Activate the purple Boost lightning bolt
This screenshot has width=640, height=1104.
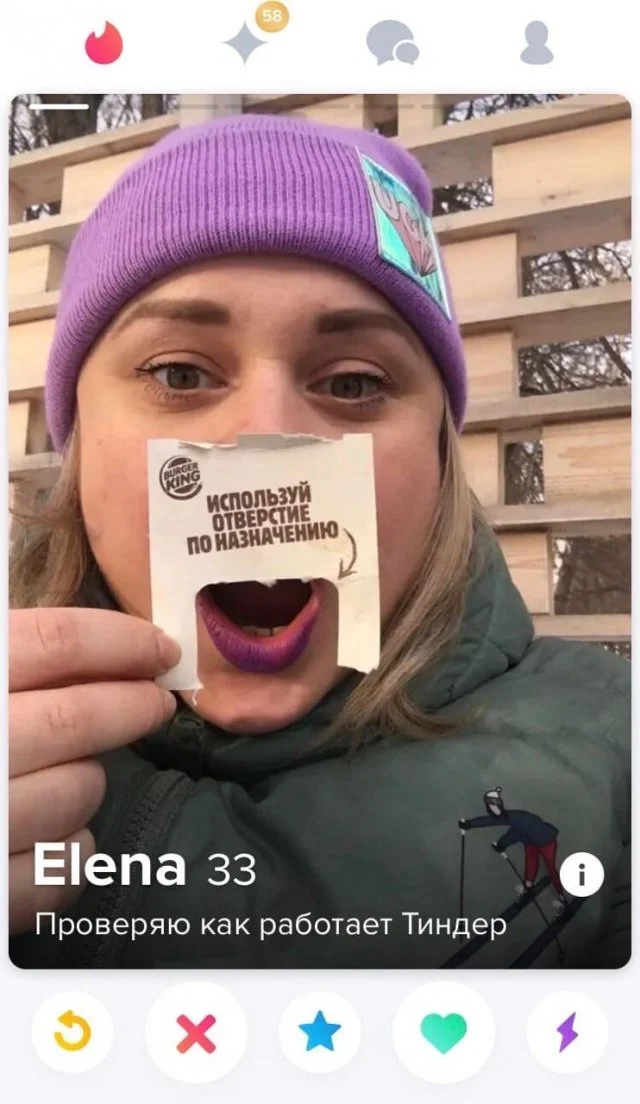[567, 1033]
